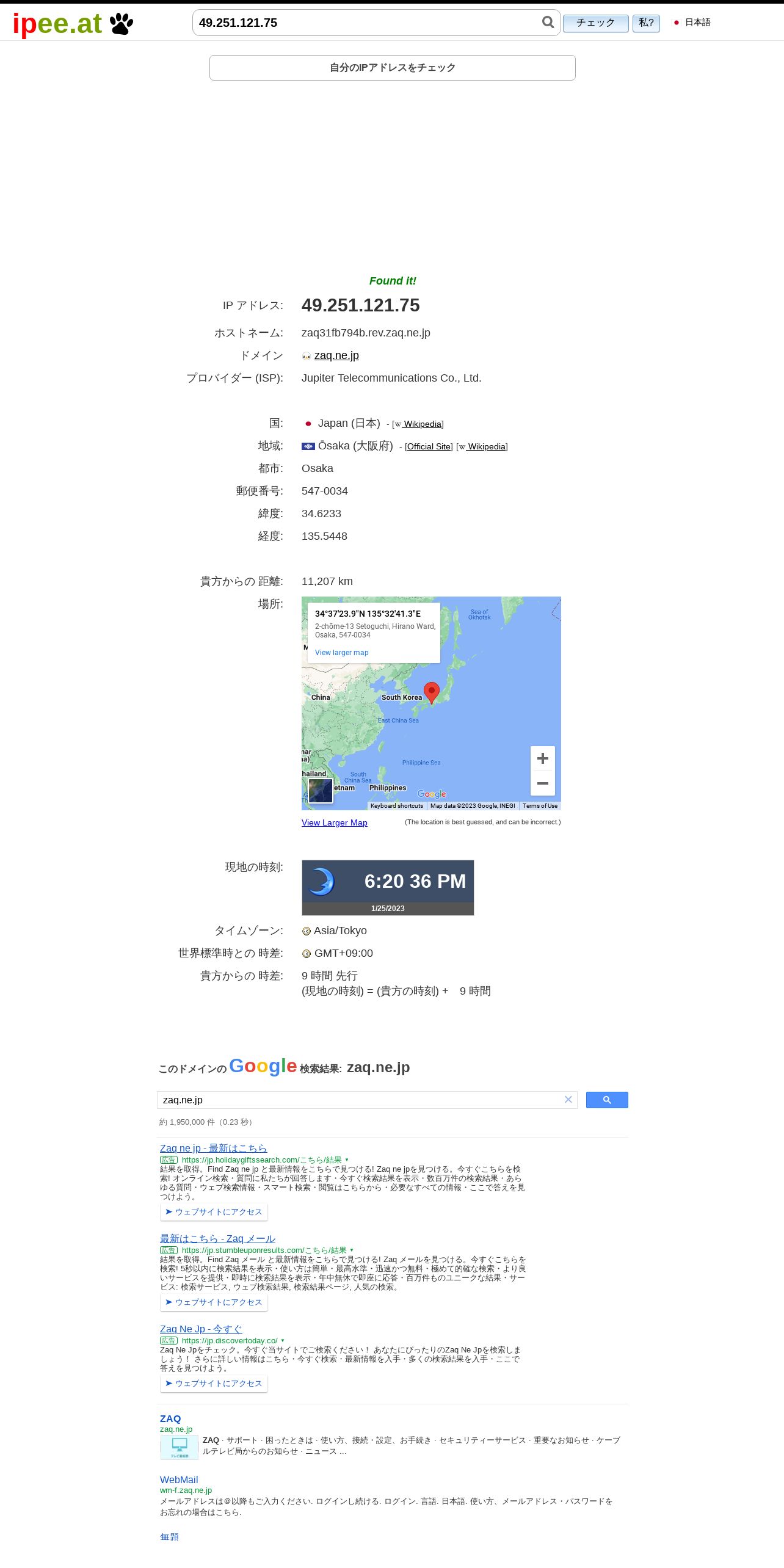Tap the チェック button
The image size is (784, 1568).
point(596,23)
